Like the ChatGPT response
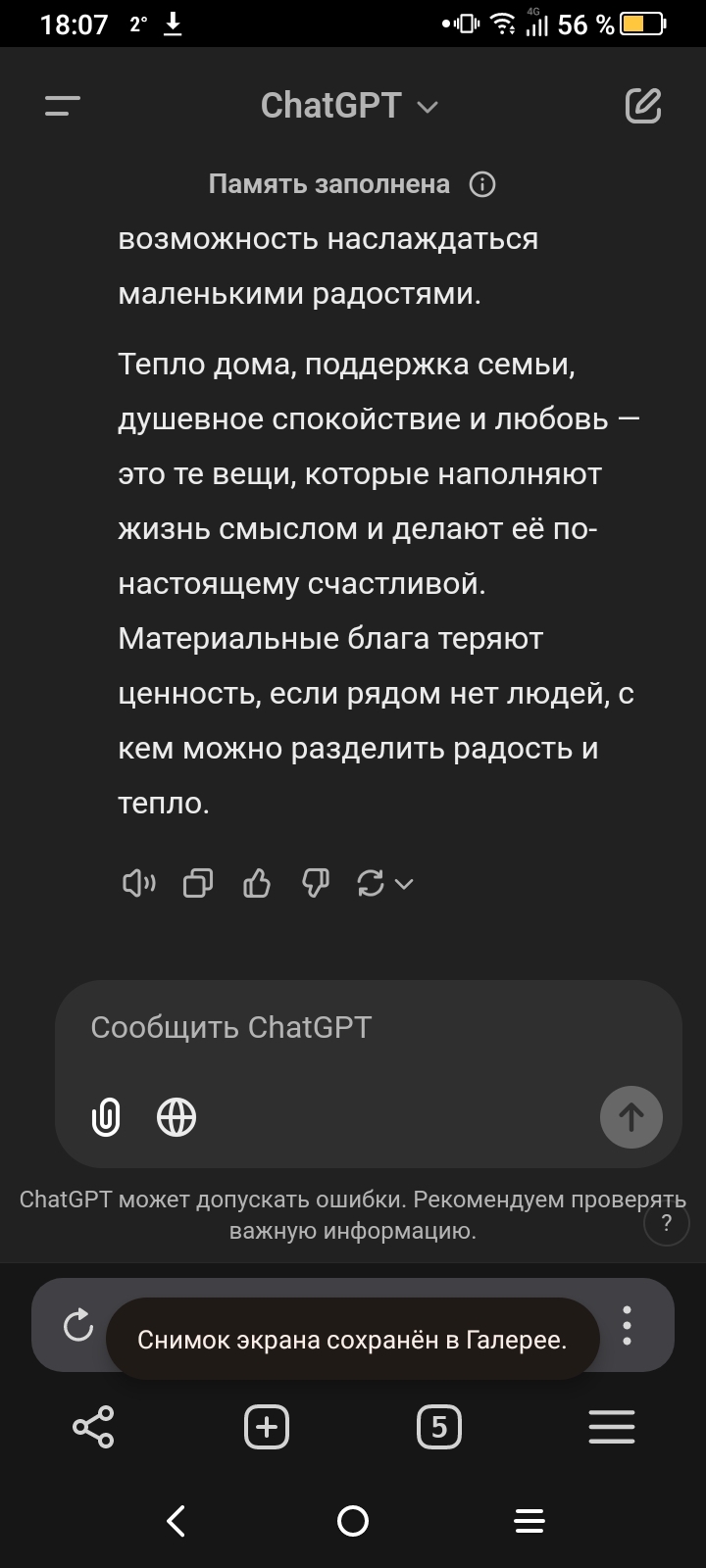The width and height of the screenshot is (706, 1568). point(257,884)
